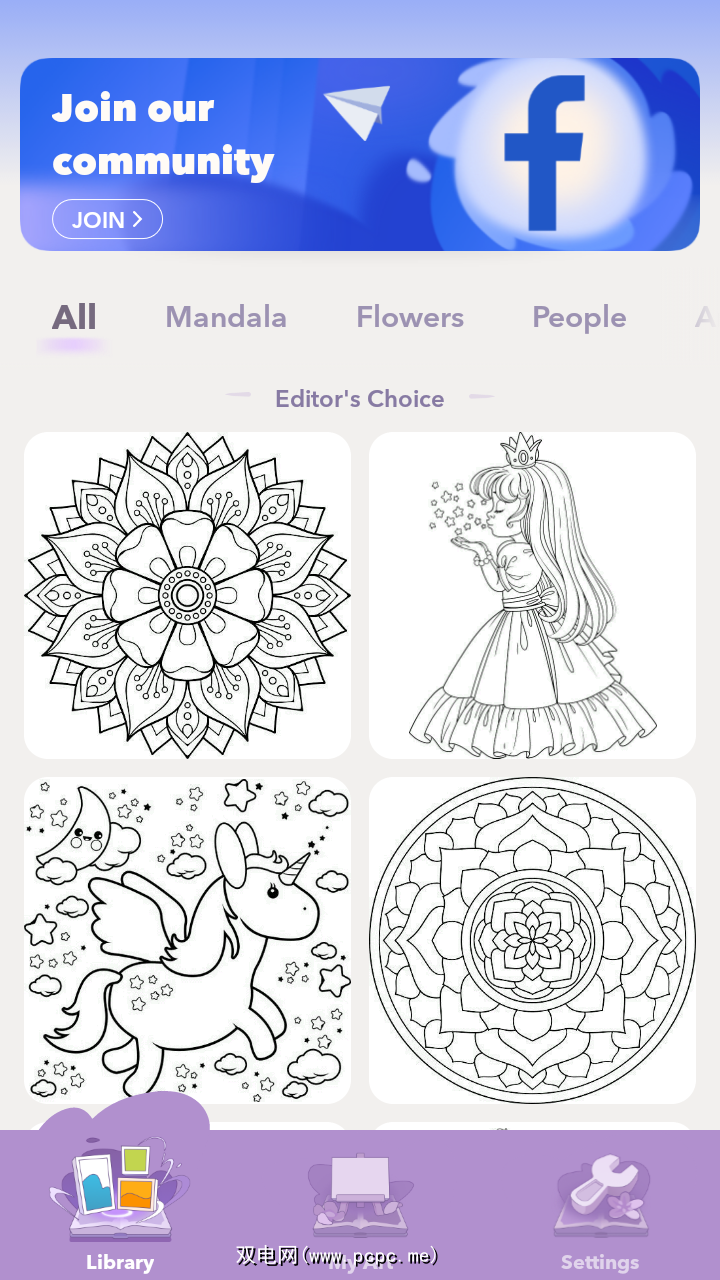Open the flower mandala coloring page
The image size is (720, 1280).
tap(188, 595)
